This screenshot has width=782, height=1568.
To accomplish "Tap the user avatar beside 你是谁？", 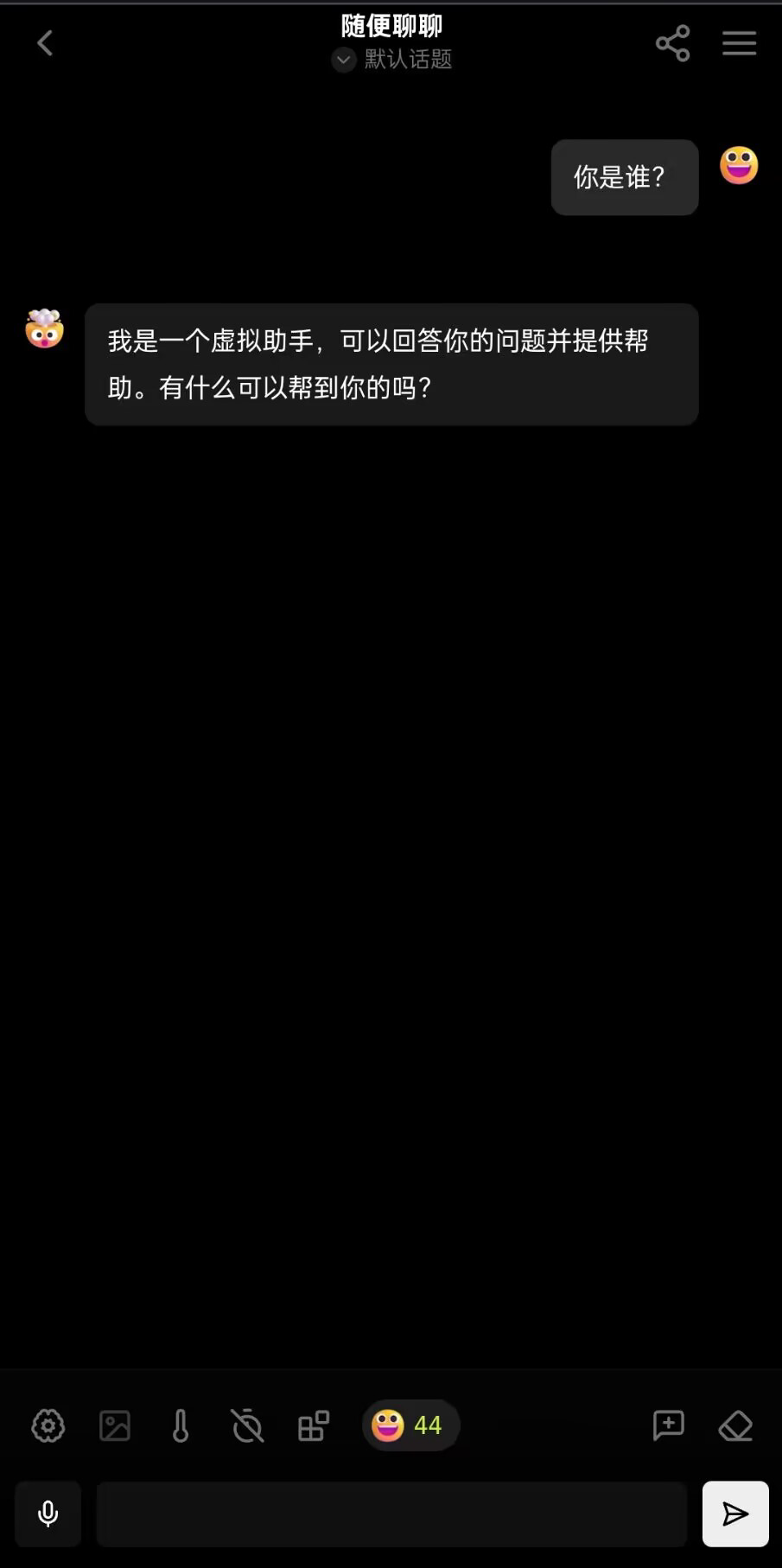I will [739, 165].
